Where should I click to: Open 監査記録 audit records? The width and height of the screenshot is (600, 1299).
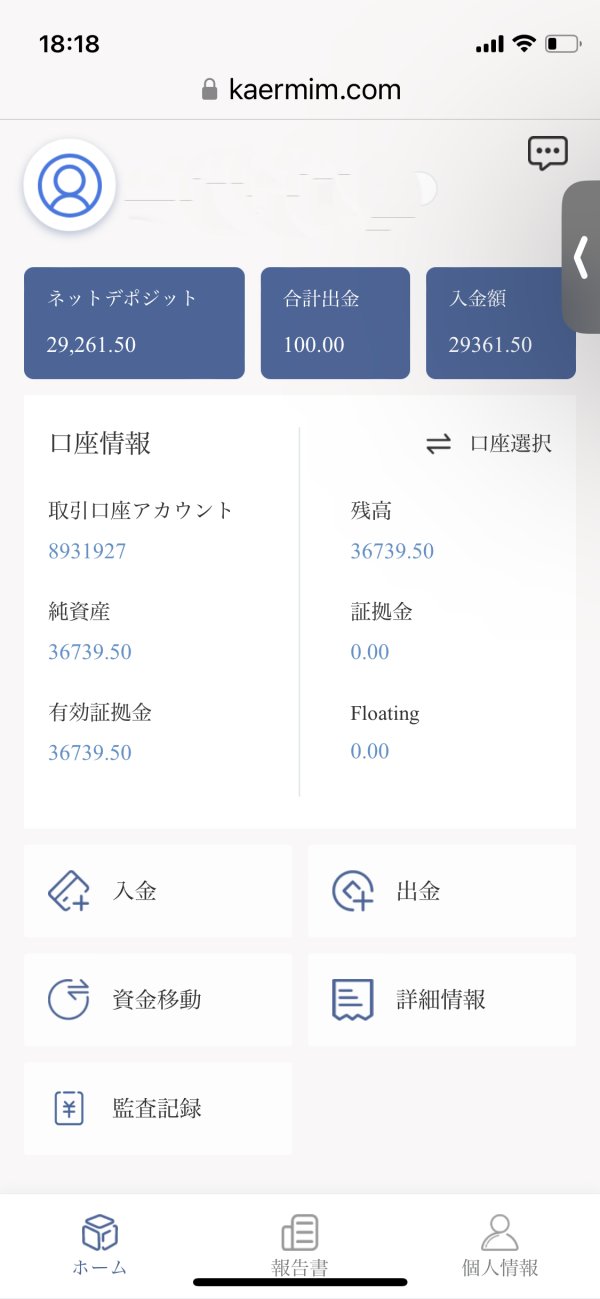[158, 1108]
